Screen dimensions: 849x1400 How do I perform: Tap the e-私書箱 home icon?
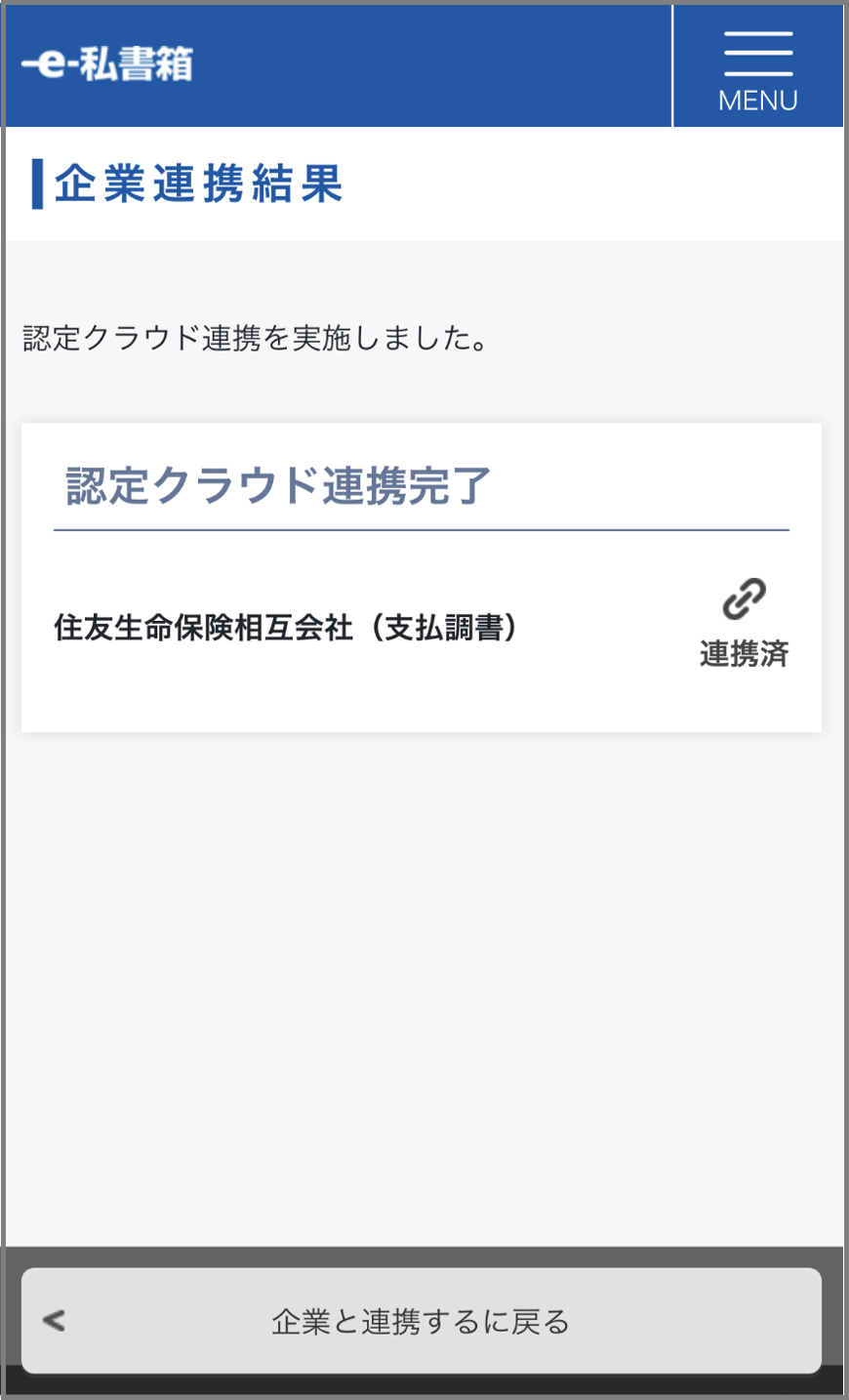pos(107,66)
